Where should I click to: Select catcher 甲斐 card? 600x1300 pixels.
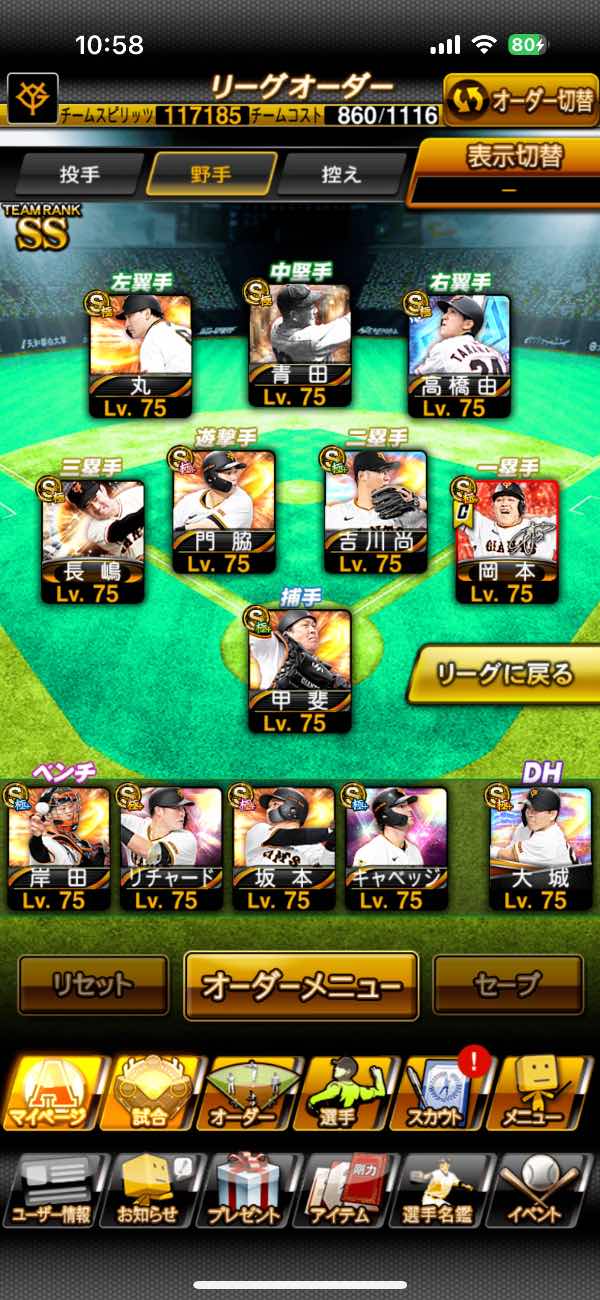300,672
